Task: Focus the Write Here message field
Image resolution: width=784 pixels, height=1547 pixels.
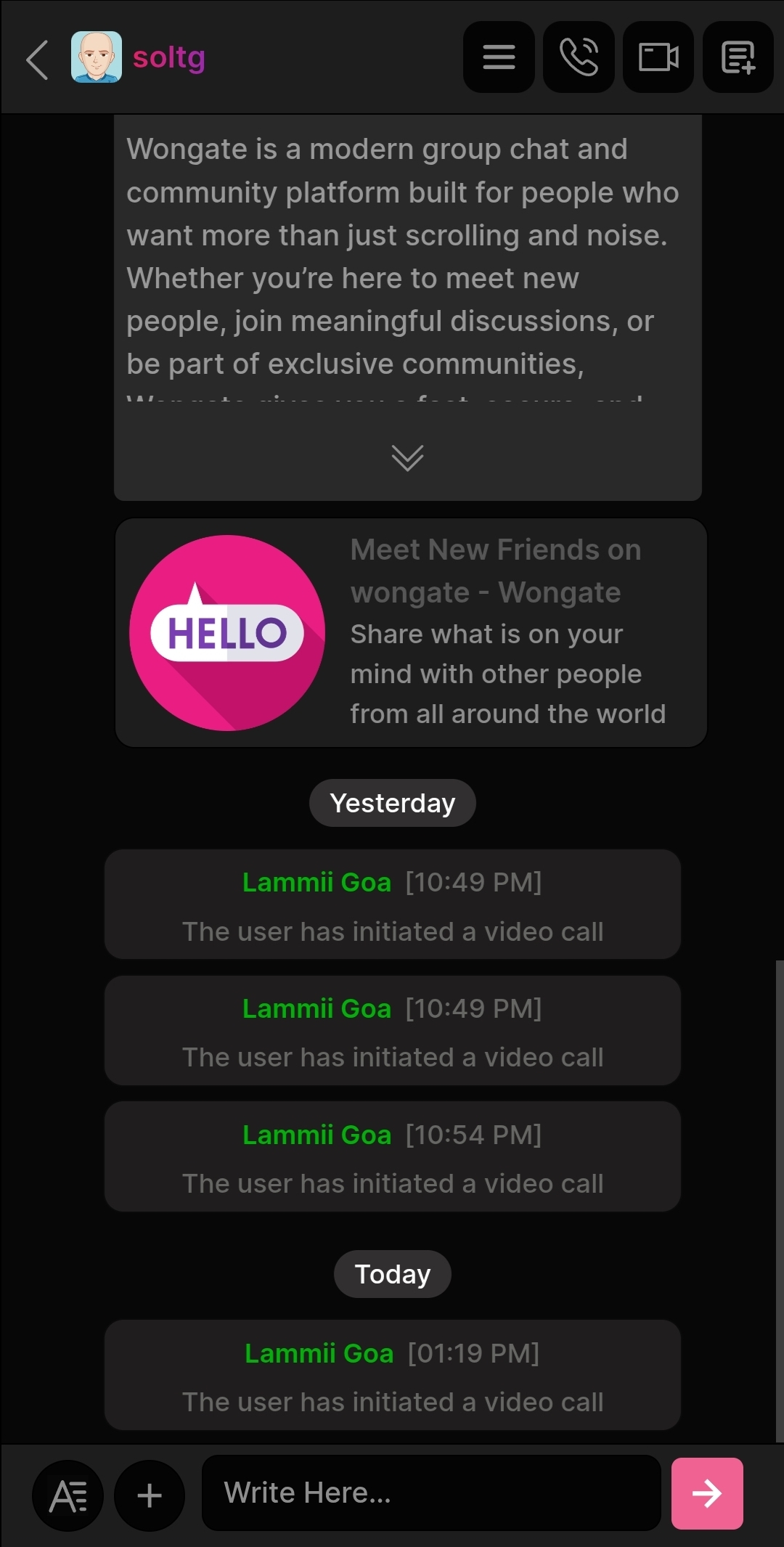Action: 431,1493
